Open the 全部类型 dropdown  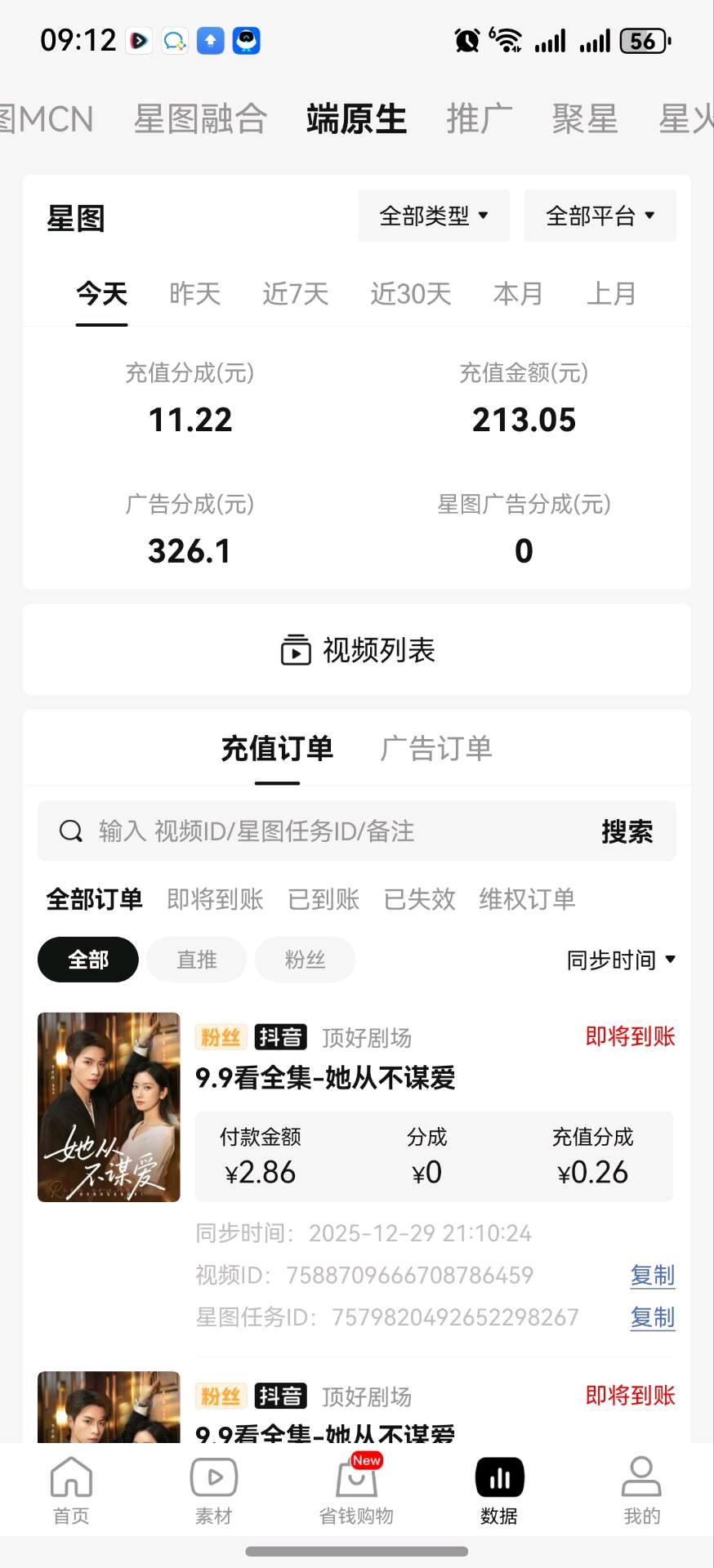(x=433, y=216)
